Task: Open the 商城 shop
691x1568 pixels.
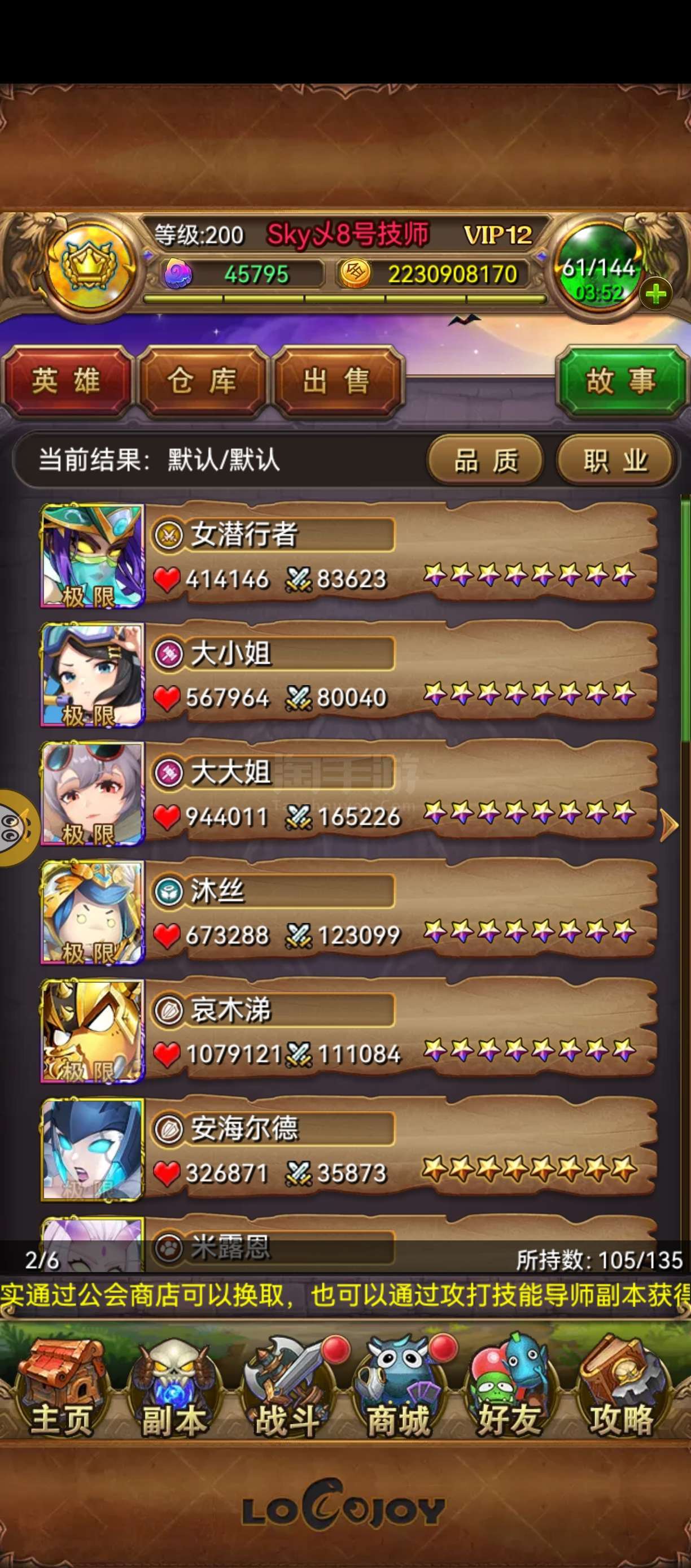Action: pyautogui.click(x=399, y=1393)
